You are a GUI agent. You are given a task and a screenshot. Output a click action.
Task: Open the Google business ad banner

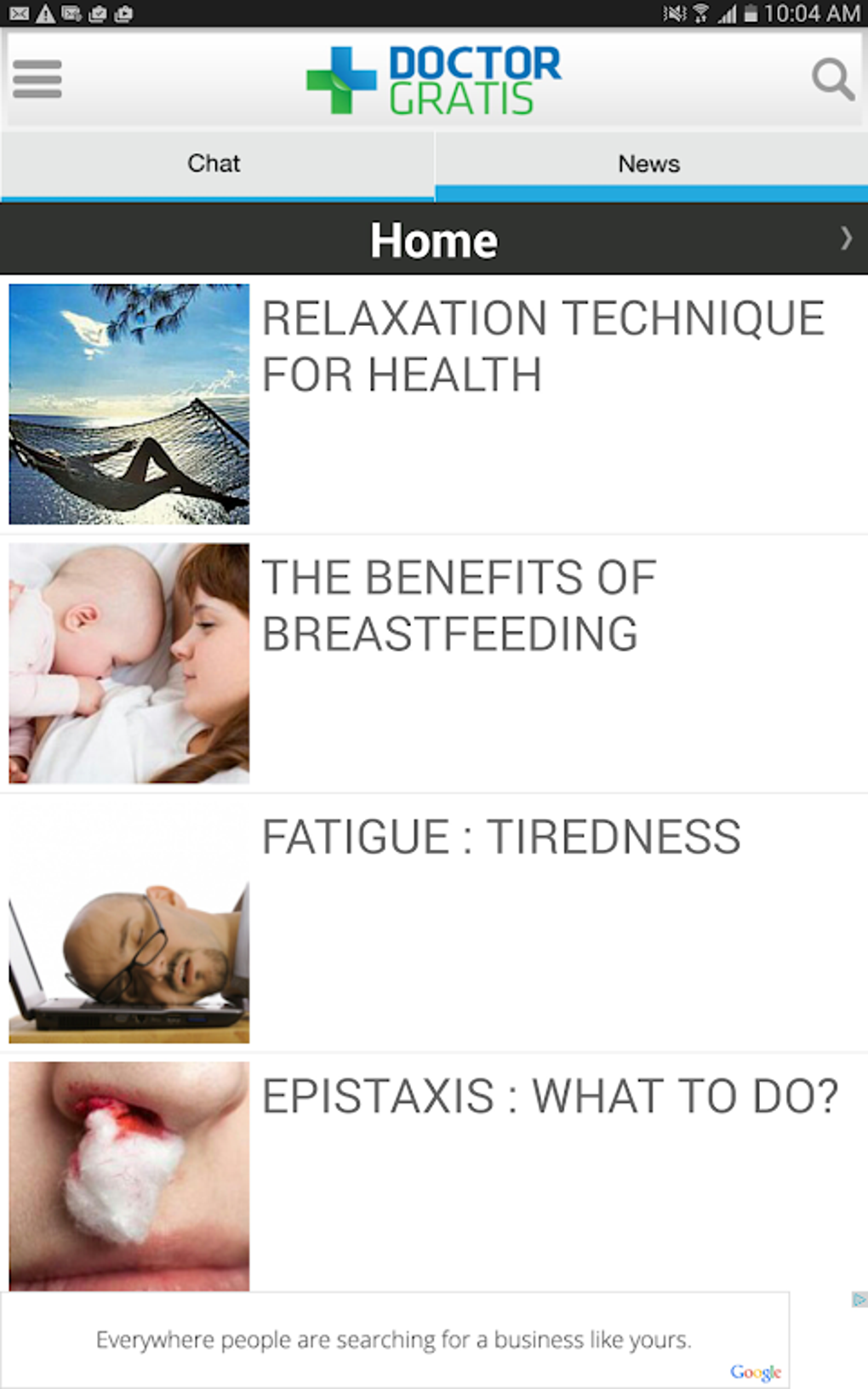coord(394,1340)
